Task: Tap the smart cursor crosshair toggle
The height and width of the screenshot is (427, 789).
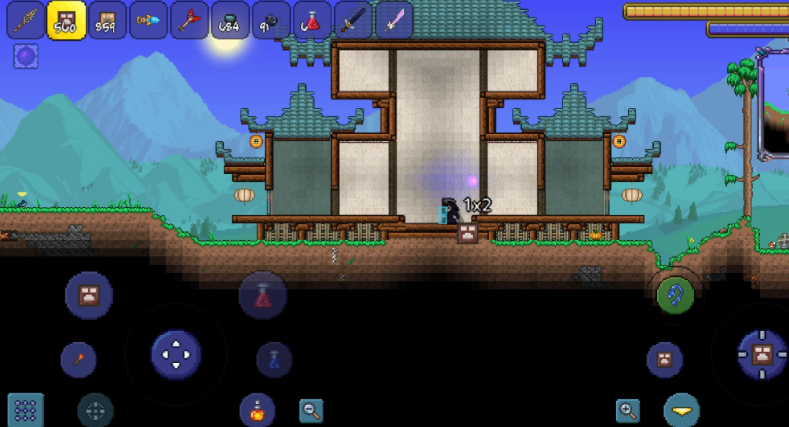Action: pos(96,409)
